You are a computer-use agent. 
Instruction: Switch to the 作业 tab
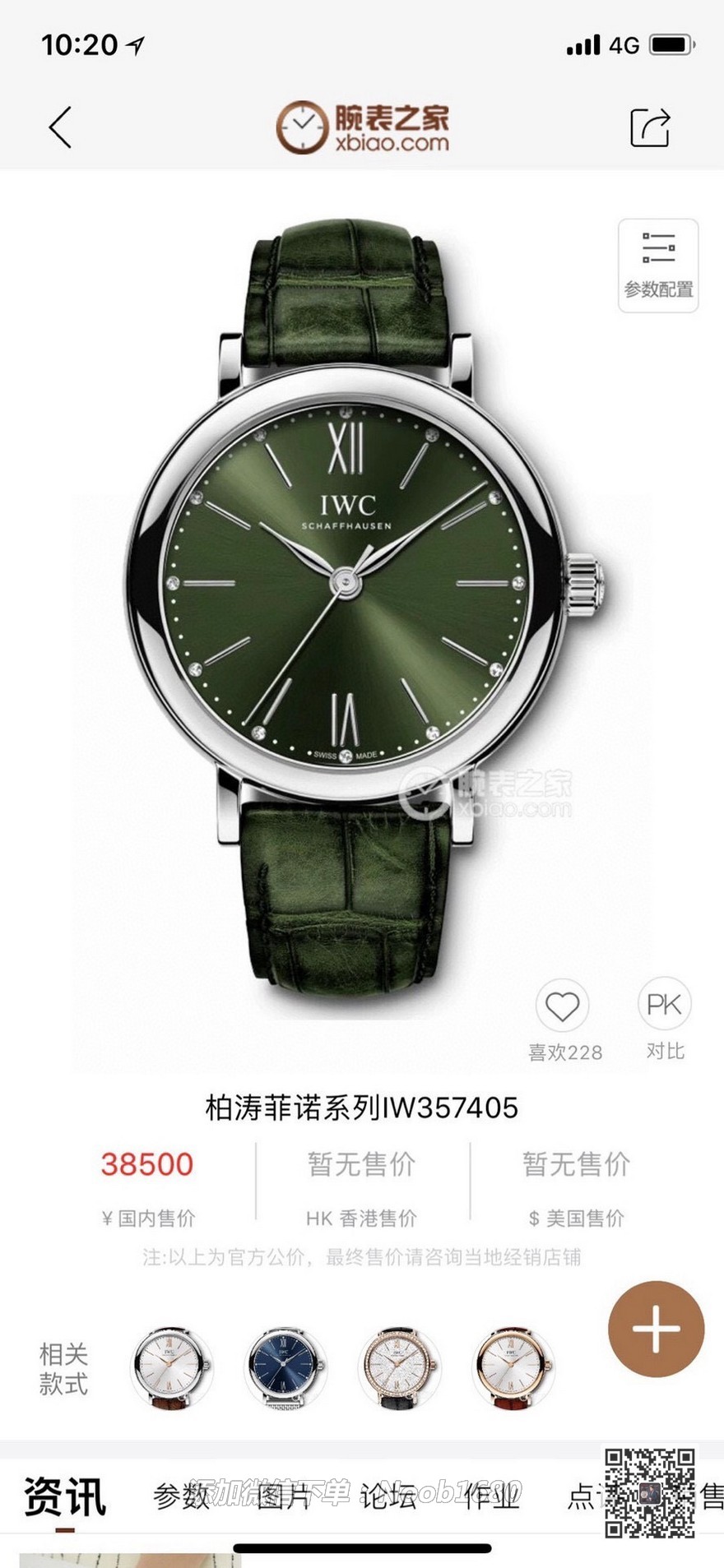tap(491, 1496)
